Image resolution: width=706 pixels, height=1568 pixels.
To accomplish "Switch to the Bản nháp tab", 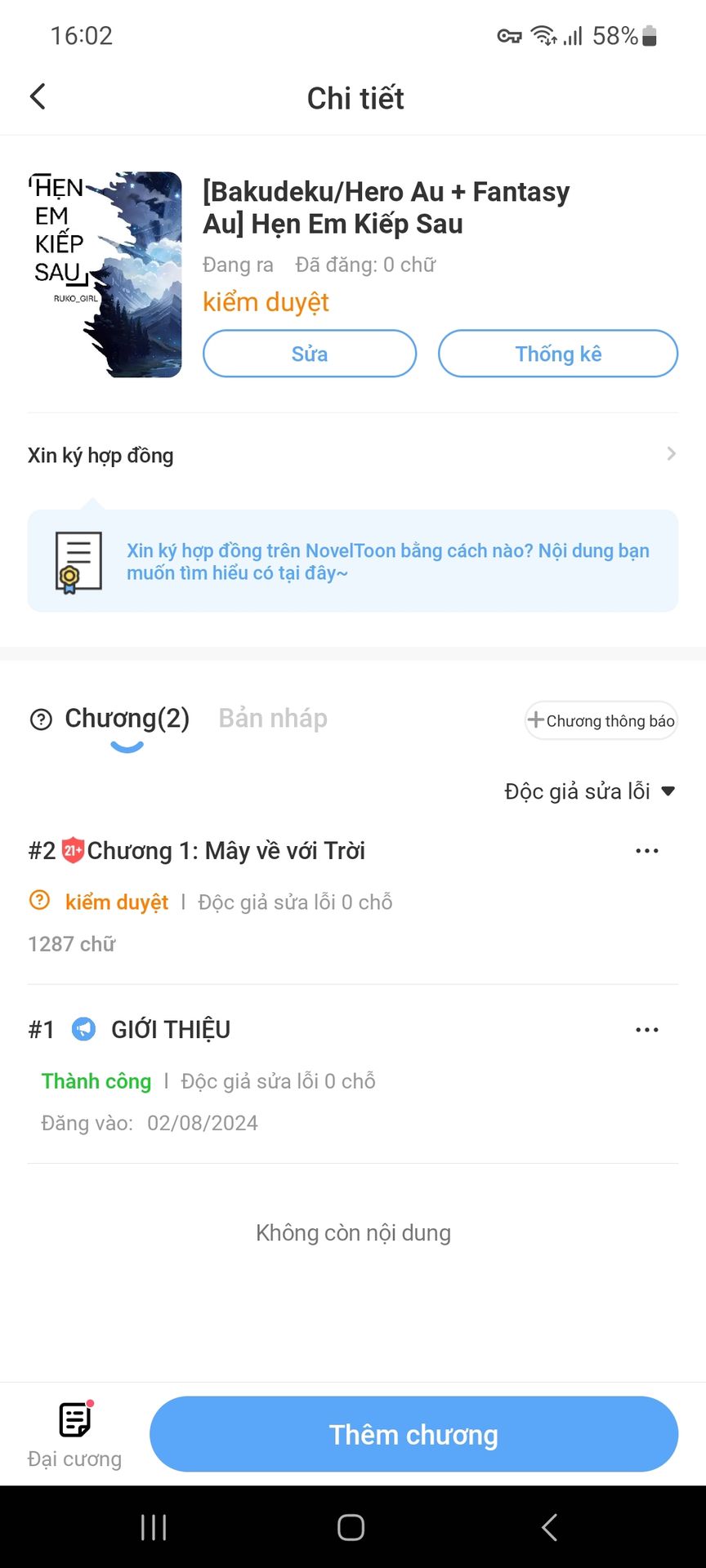I will [x=273, y=719].
